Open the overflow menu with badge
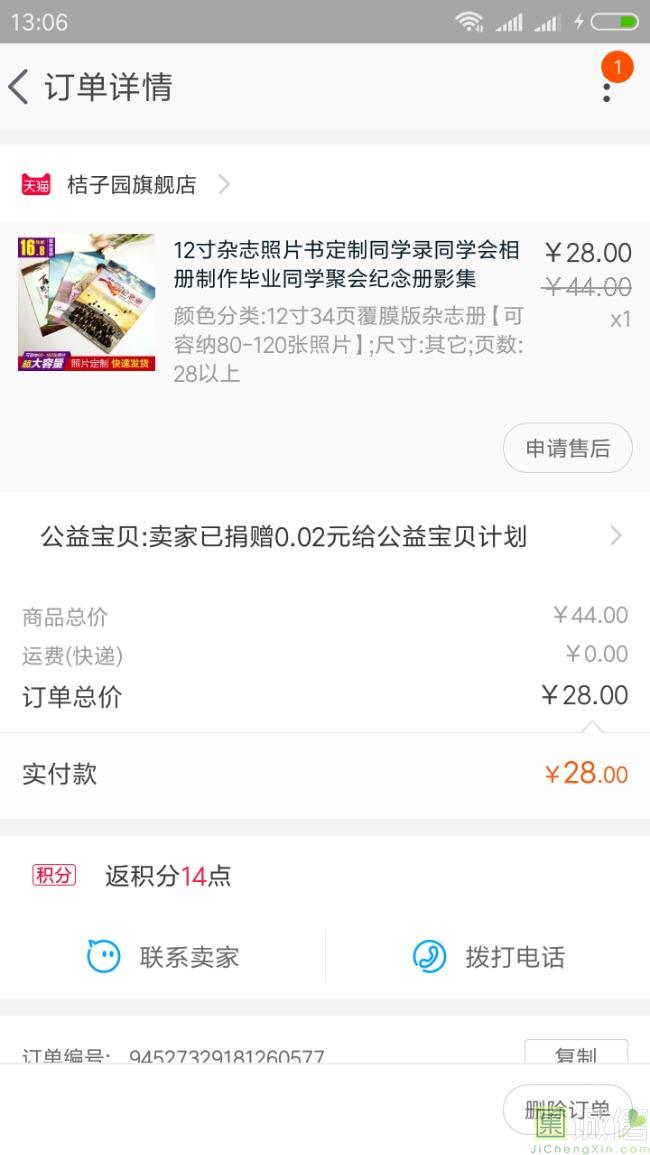This screenshot has width=650, height=1155. tap(606, 88)
